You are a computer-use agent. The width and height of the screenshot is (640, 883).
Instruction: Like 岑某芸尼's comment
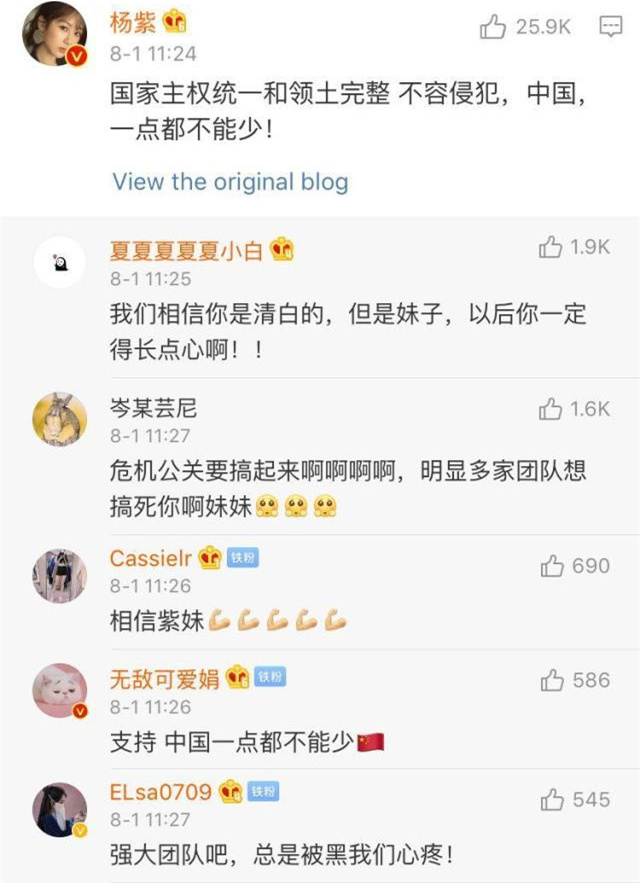tap(551, 408)
